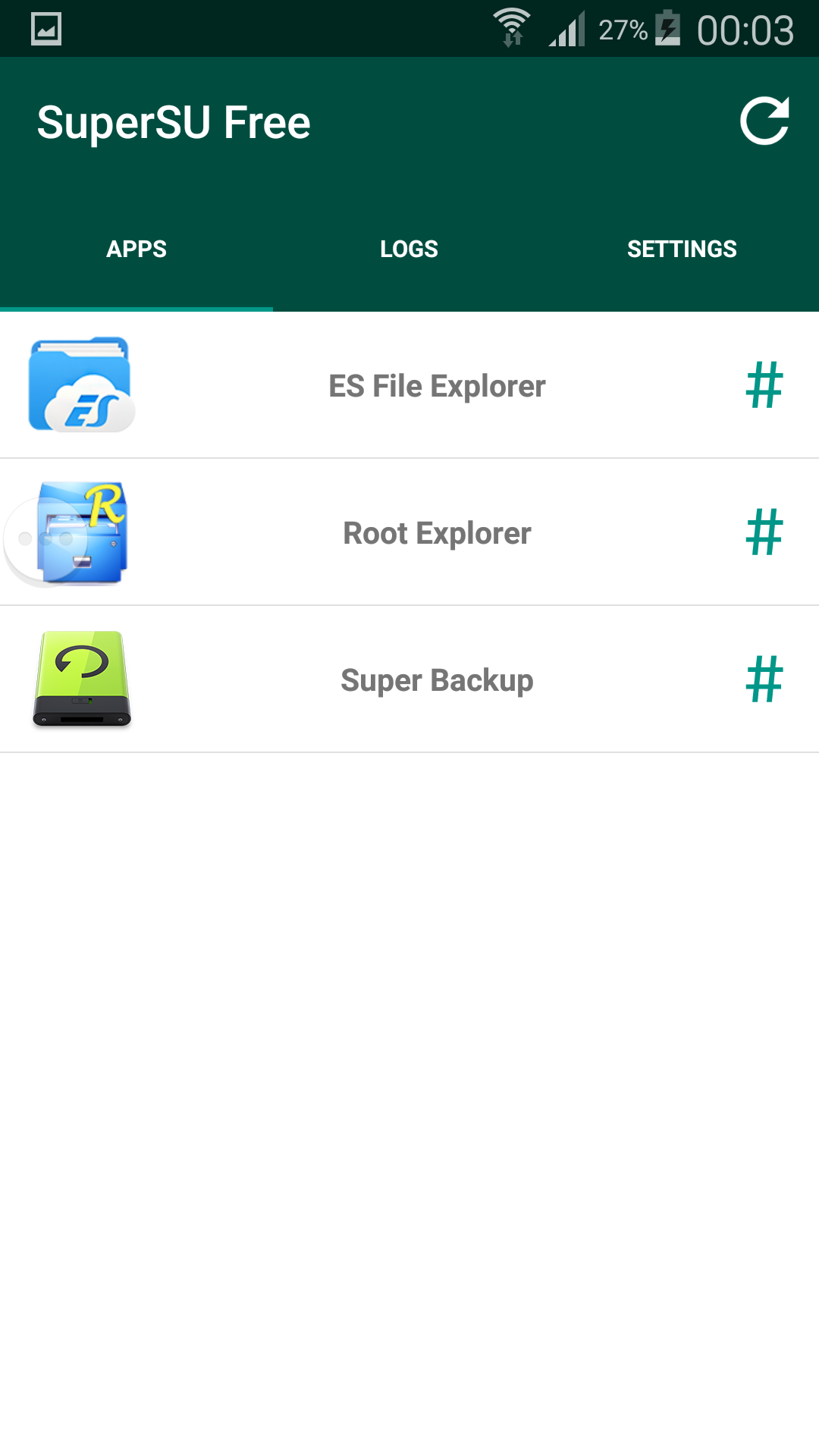Select the Apps tab
This screenshot has height=1456, width=819.
tap(136, 249)
